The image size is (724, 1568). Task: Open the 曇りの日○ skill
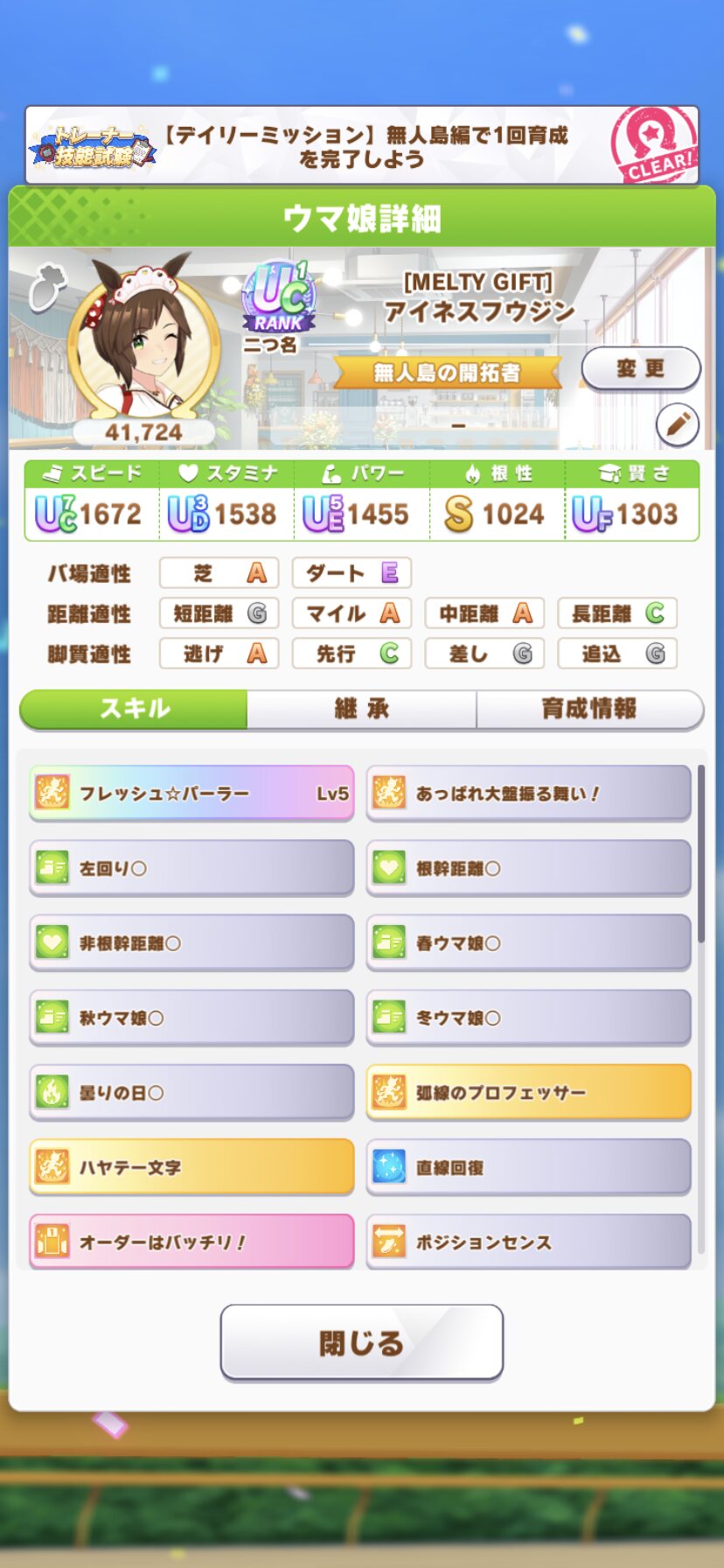(x=191, y=1092)
